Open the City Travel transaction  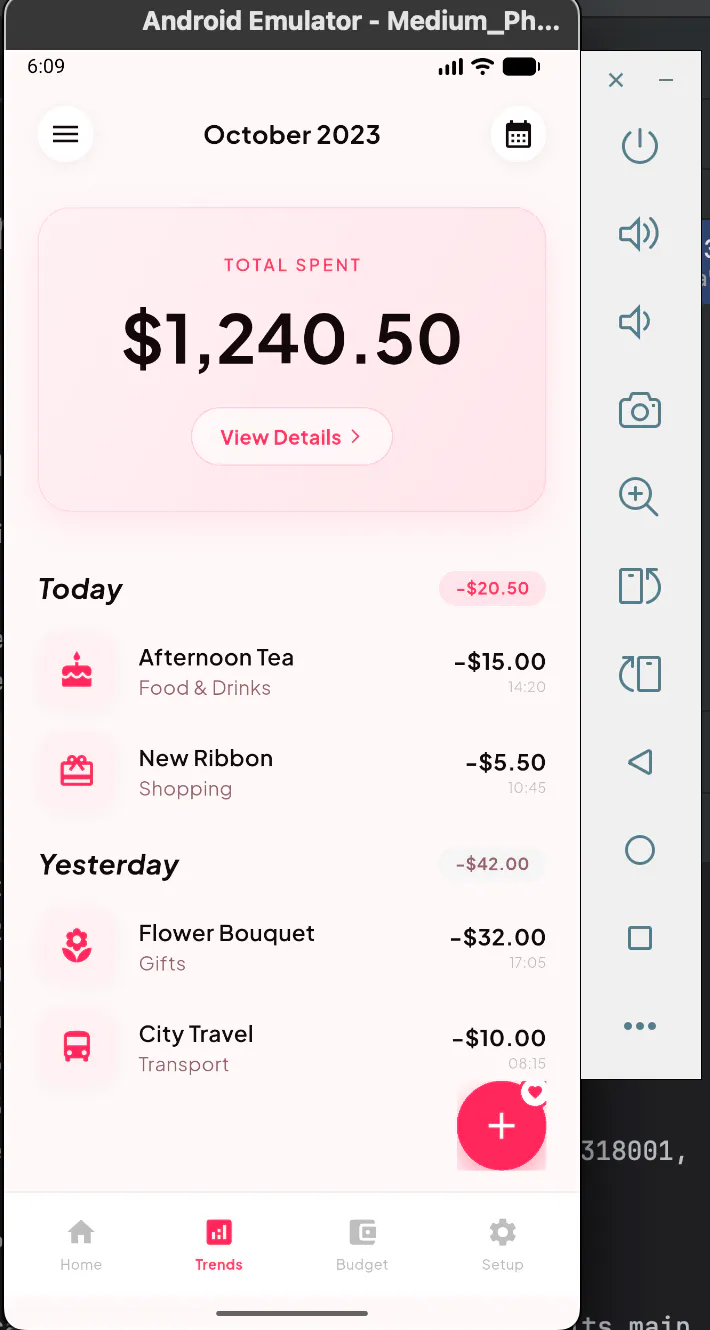pyautogui.click(x=291, y=1049)
